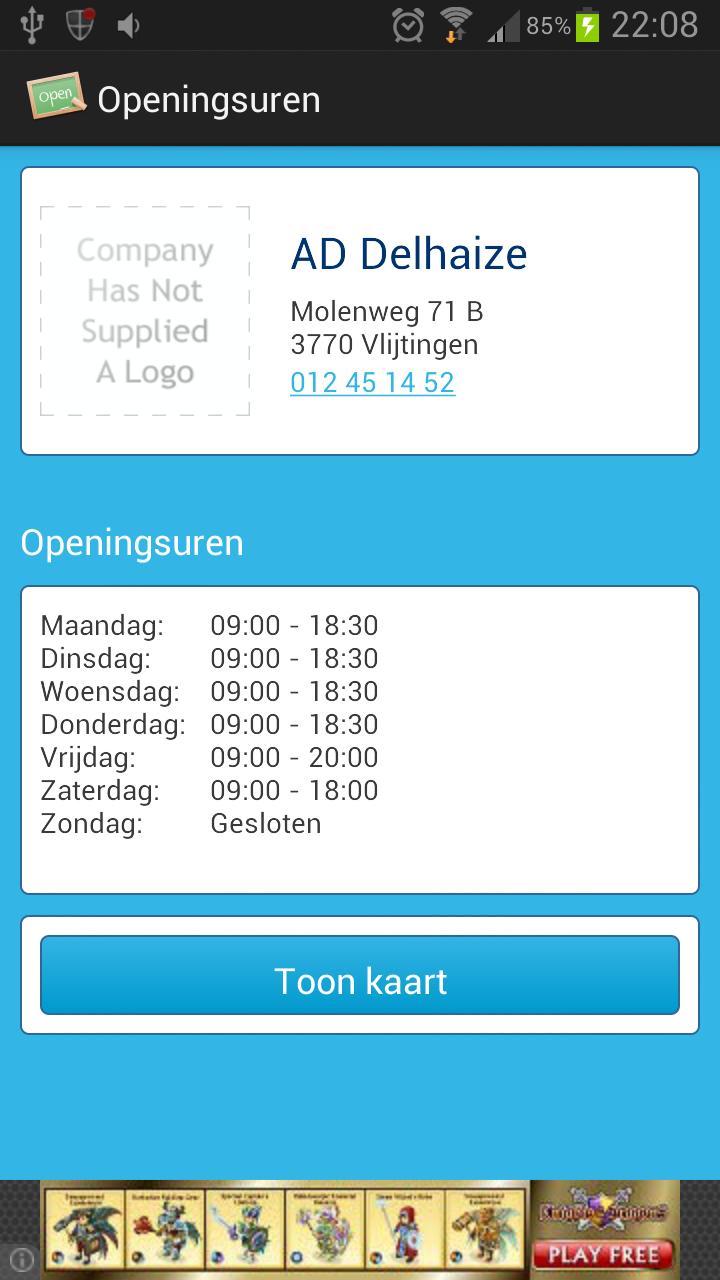Call the phone number 012 45 14 52
This screenshot has width=720, height=1280.
point(372,383)
